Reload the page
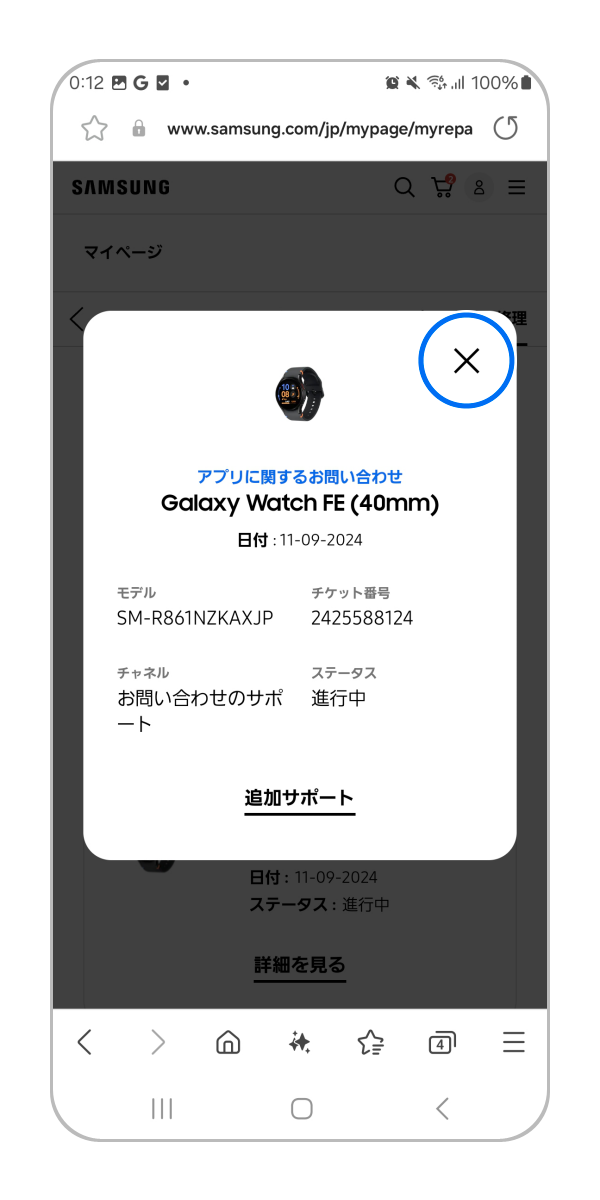This screenshot has height=1200, width=600. tap(506, 128)
